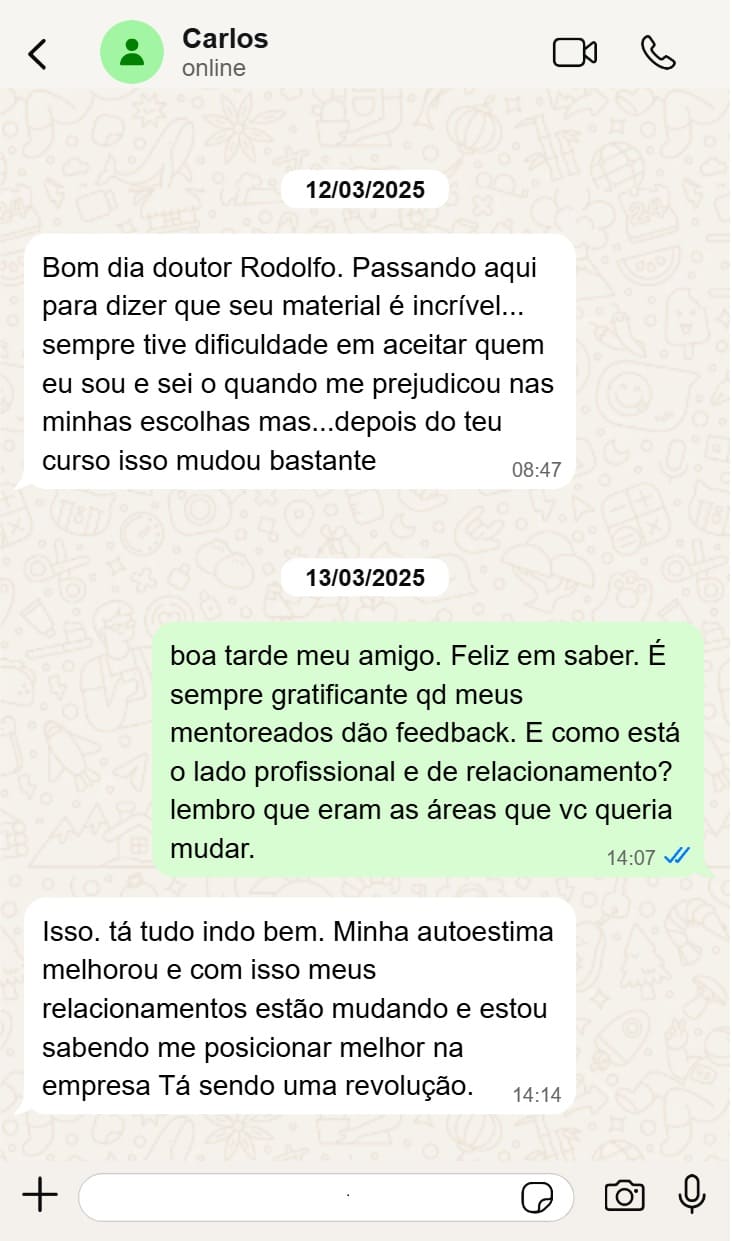Record a voice message with the microphone
732x1241 pixels.
tap(691, 1194)
